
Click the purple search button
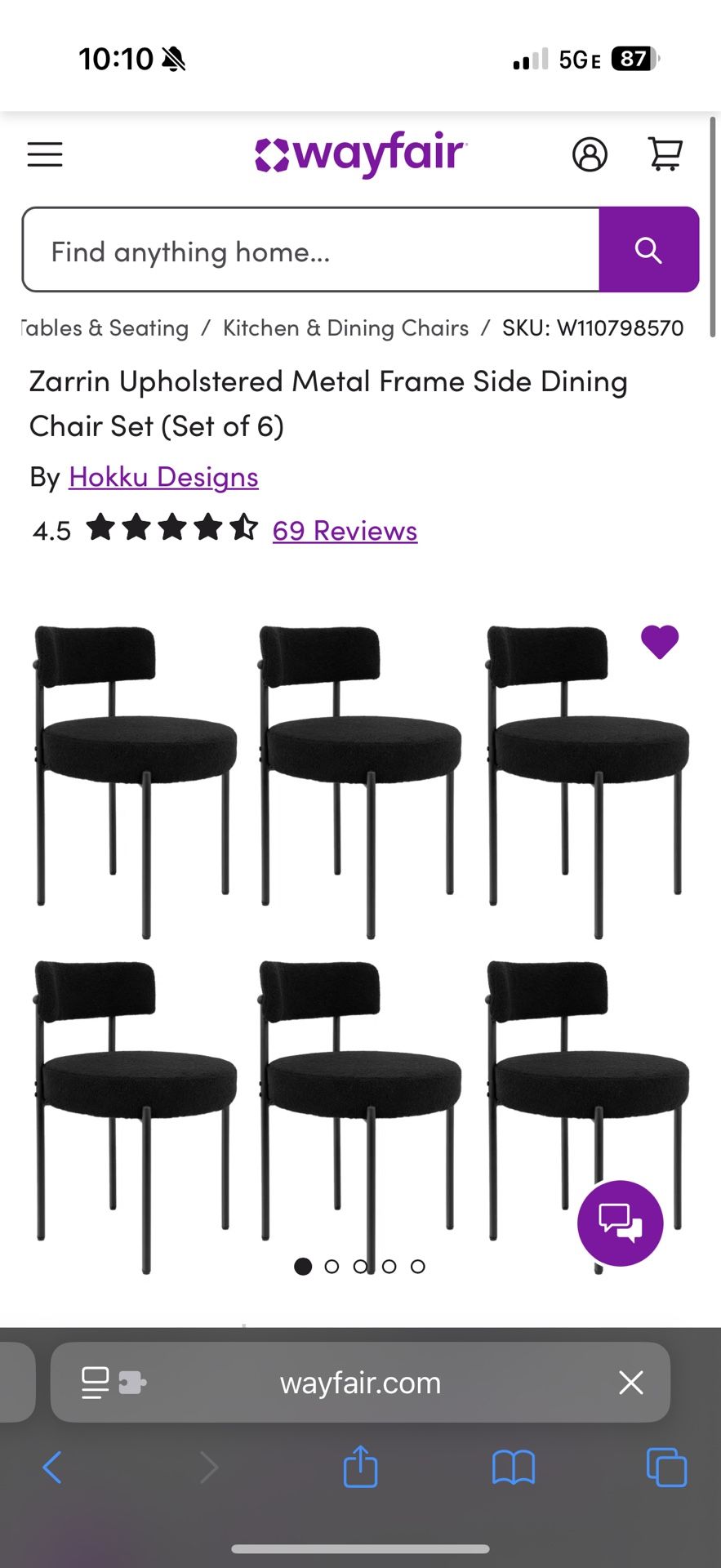pos(648,250)
